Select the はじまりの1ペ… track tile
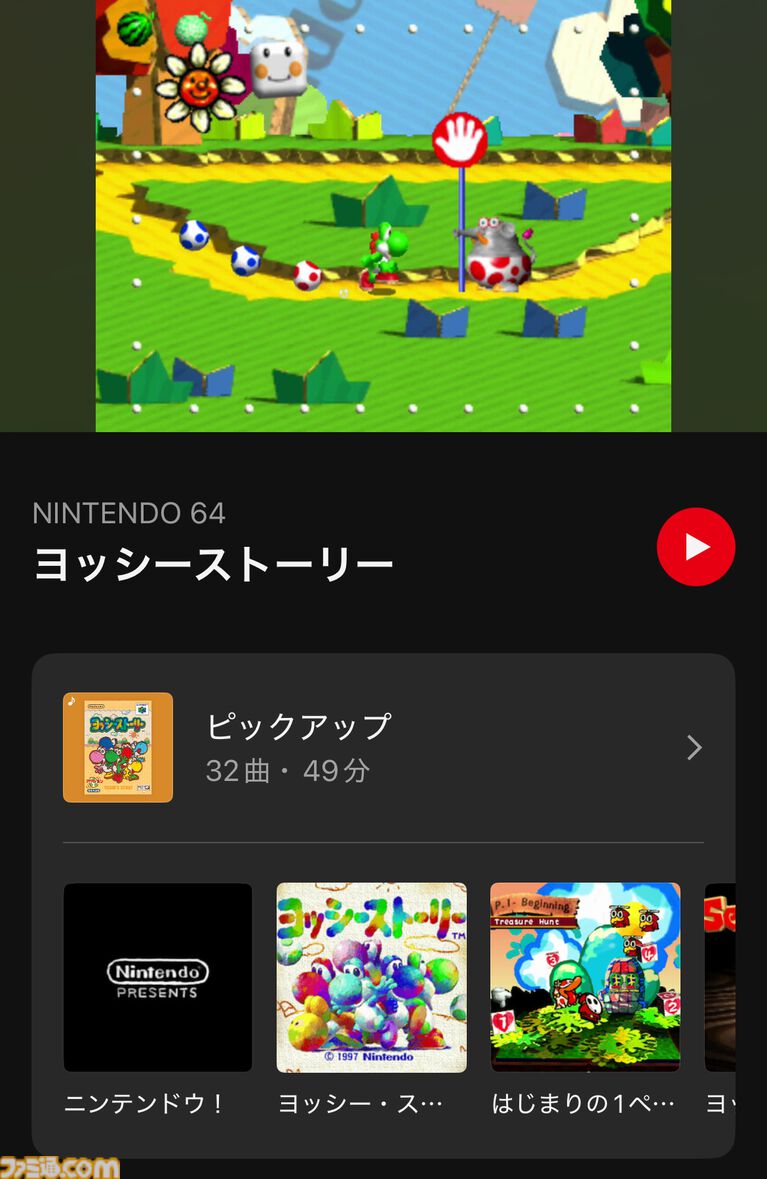Image resolution: width=767 pixels, height=1179 pixels. 585,977
